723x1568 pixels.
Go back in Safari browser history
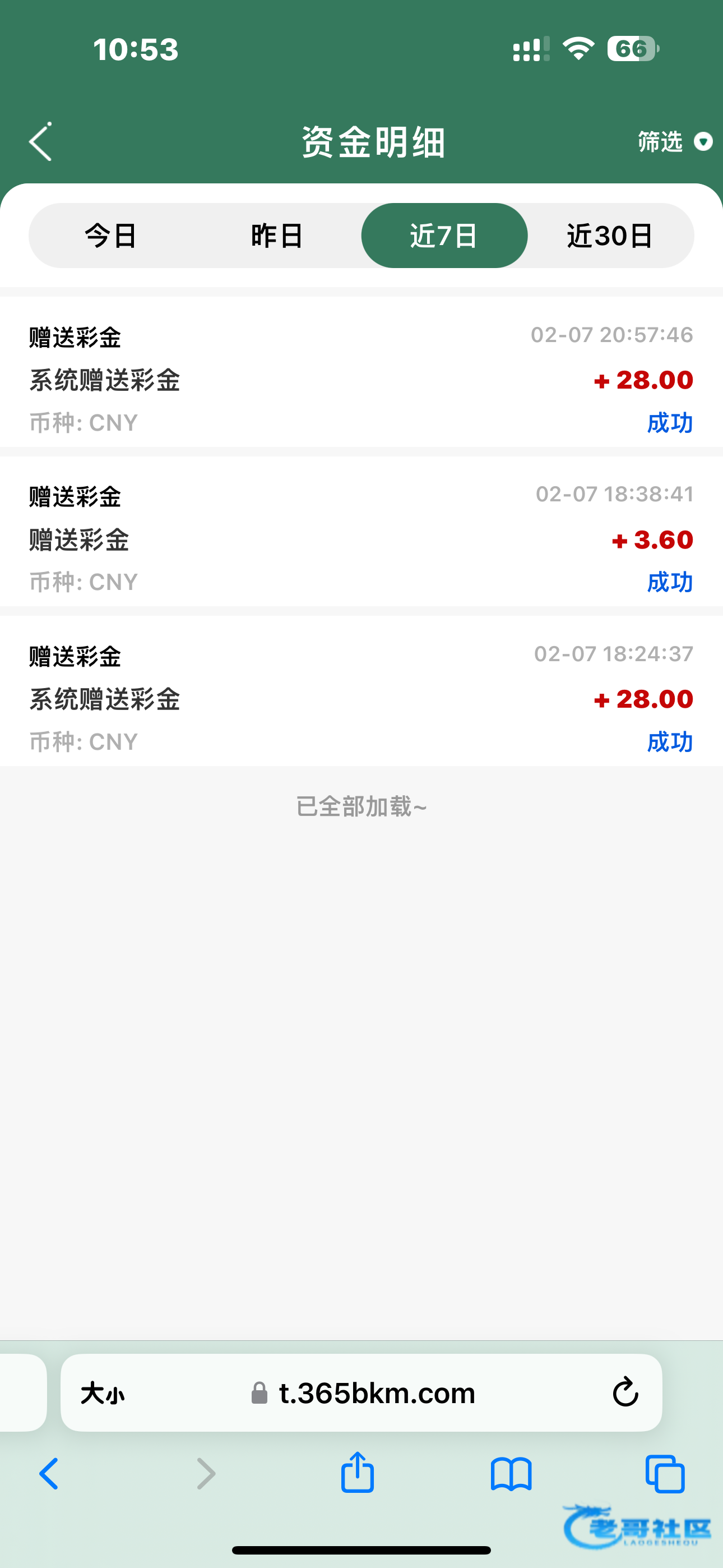[x=49, y=1474]
